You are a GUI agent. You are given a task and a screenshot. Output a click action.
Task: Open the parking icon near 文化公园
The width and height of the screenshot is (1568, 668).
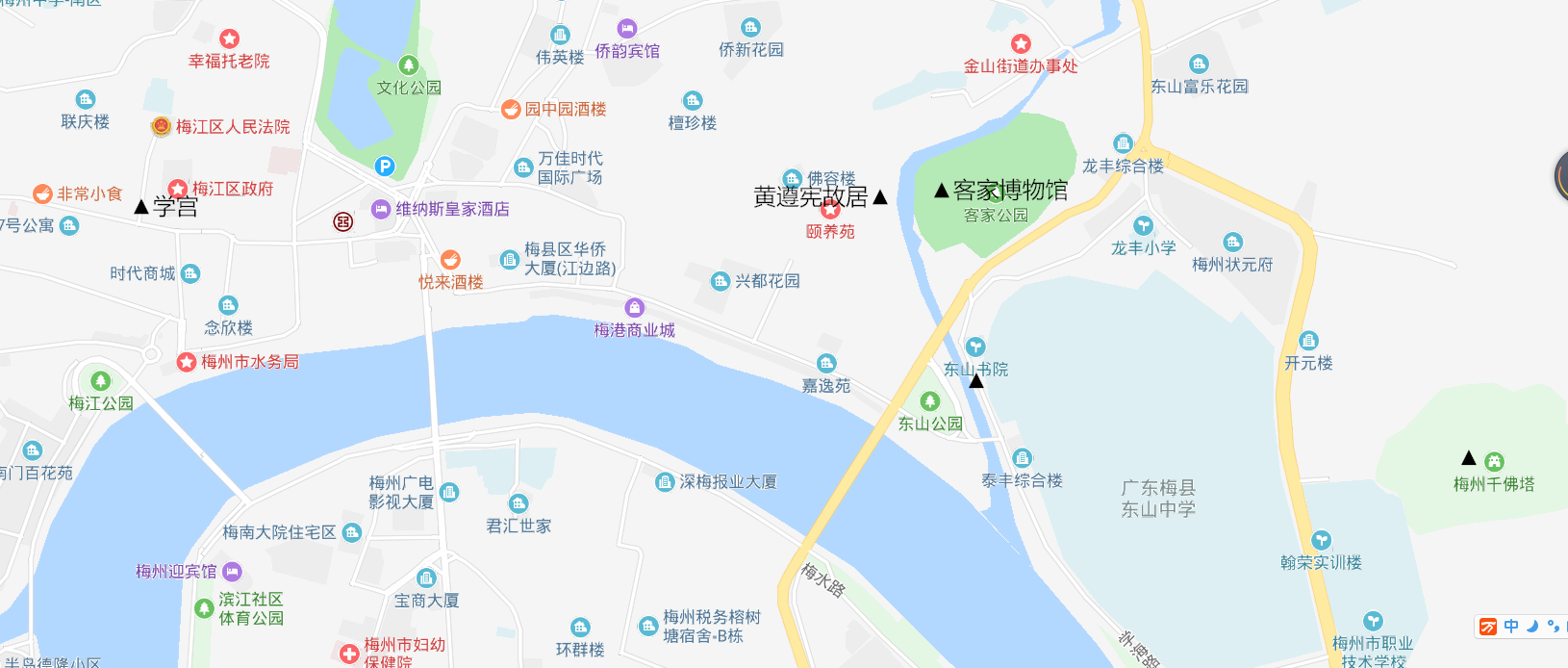385,167
